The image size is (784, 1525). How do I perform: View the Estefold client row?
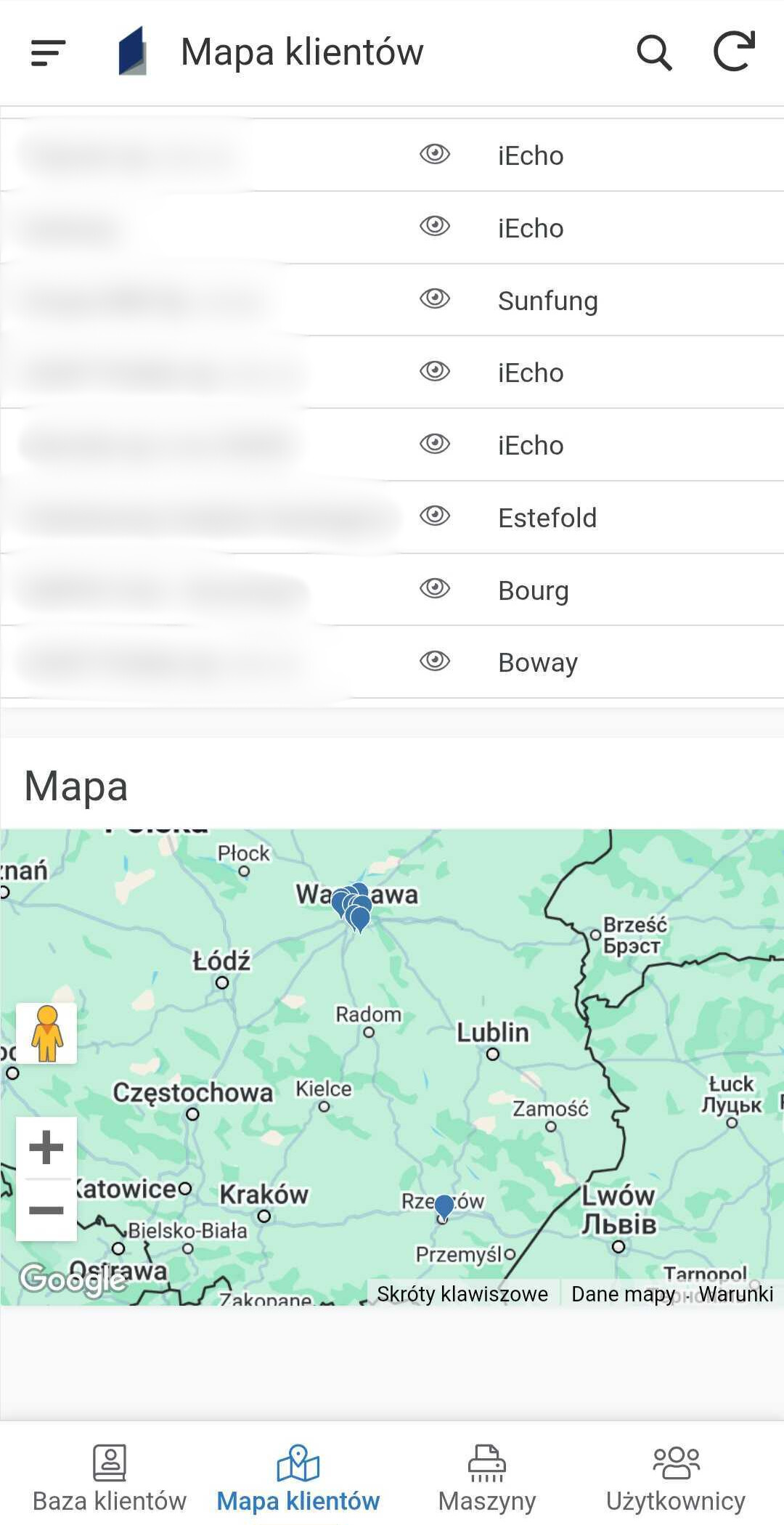coord(435,516)
